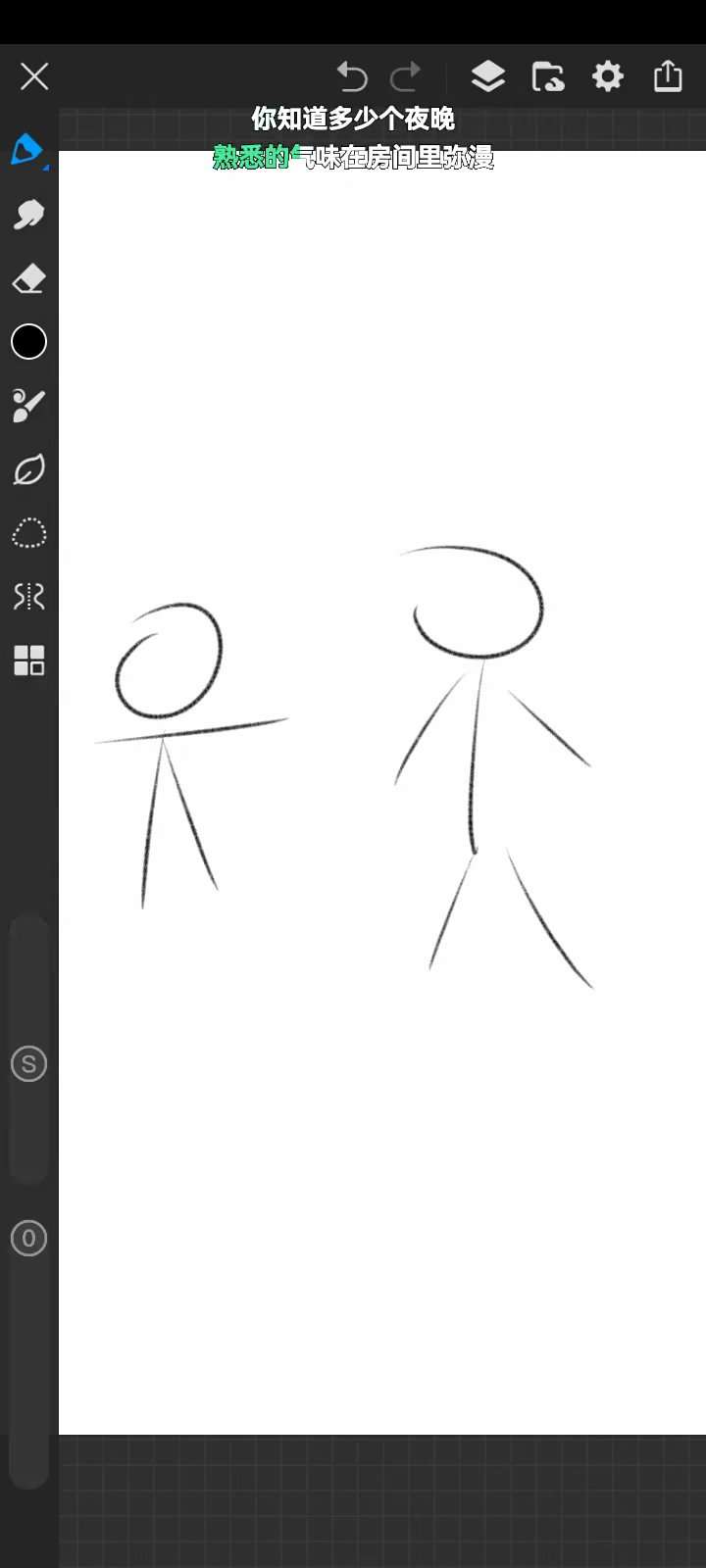Share or export the drawing
This screenshot has width=706, height=1568.
click(x=668, y=76)
